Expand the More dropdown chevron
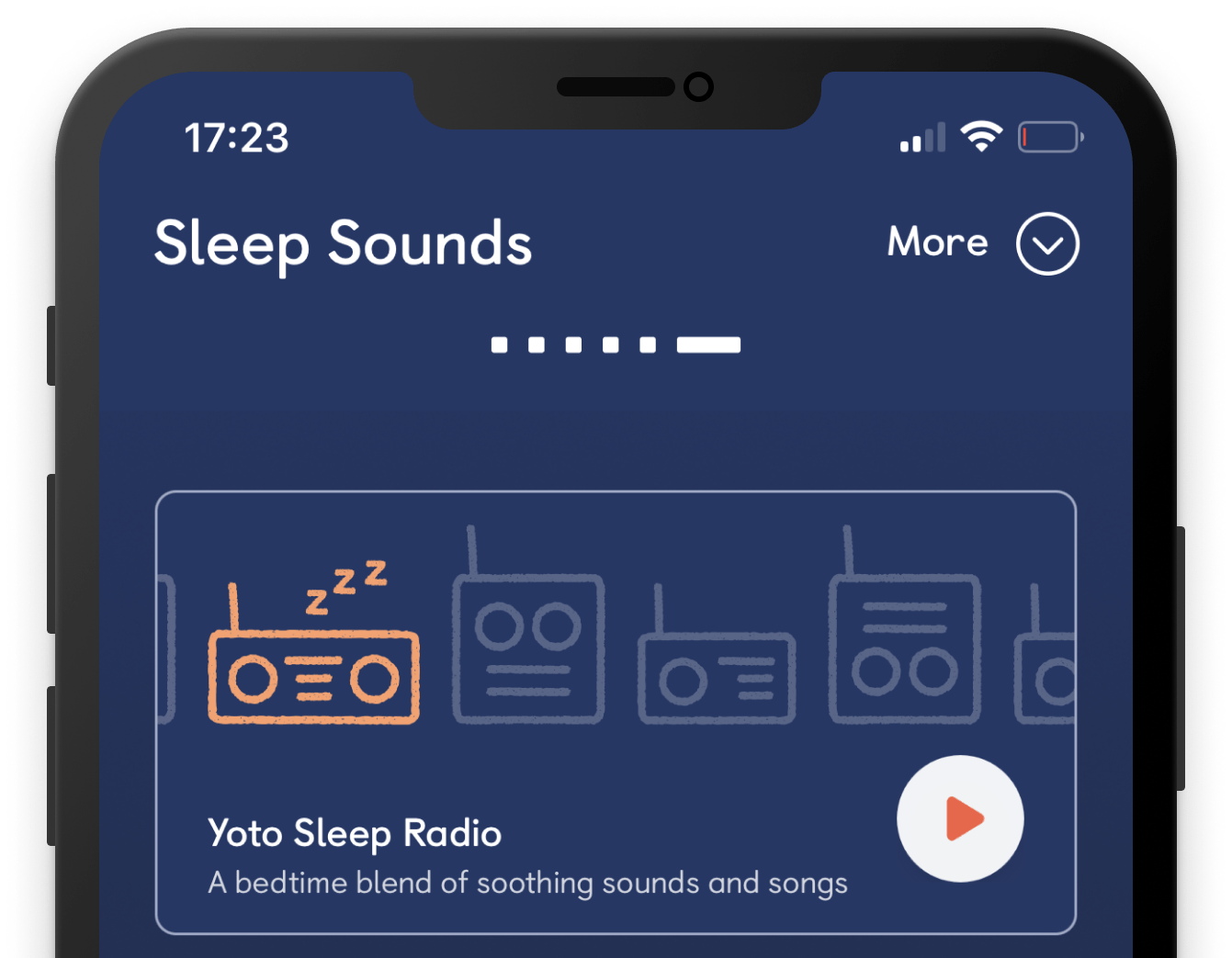The image size is (1232, 958). pos(1047,244)
